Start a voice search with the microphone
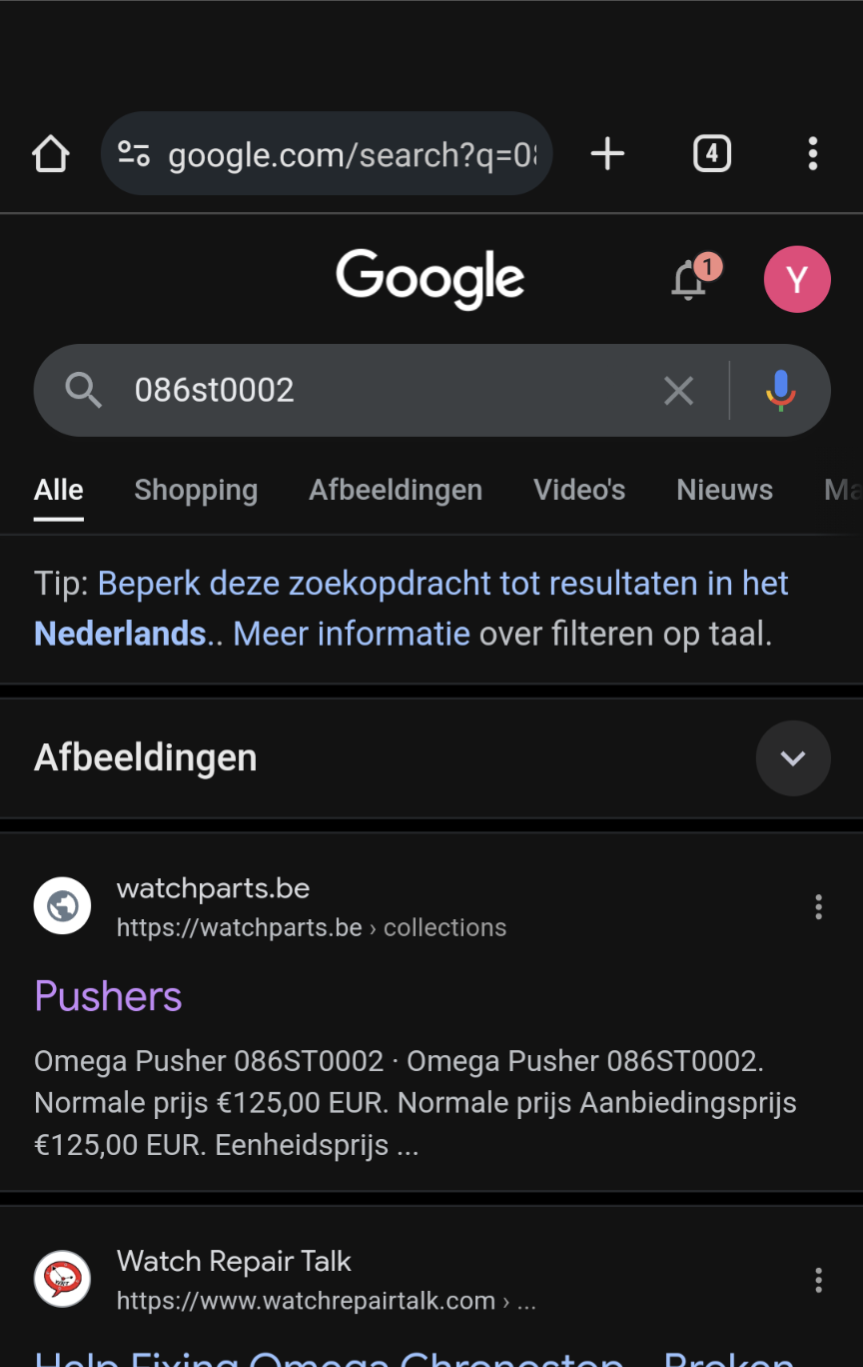The height and width of the screenshot is (1367, 863). pyautogui.click(x=780, y=390)
